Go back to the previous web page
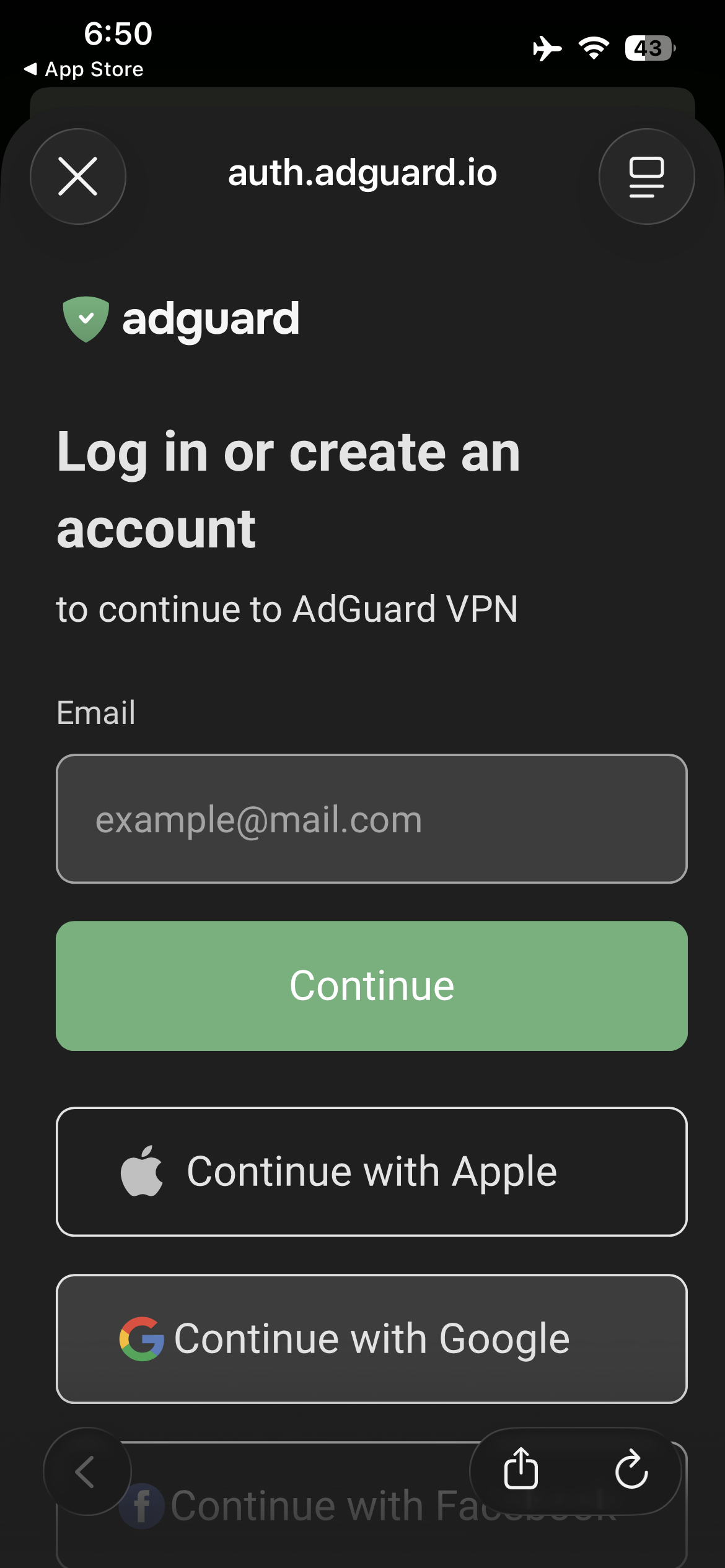The height and width of the screenshot is (1568, 725). [87, 1471]
